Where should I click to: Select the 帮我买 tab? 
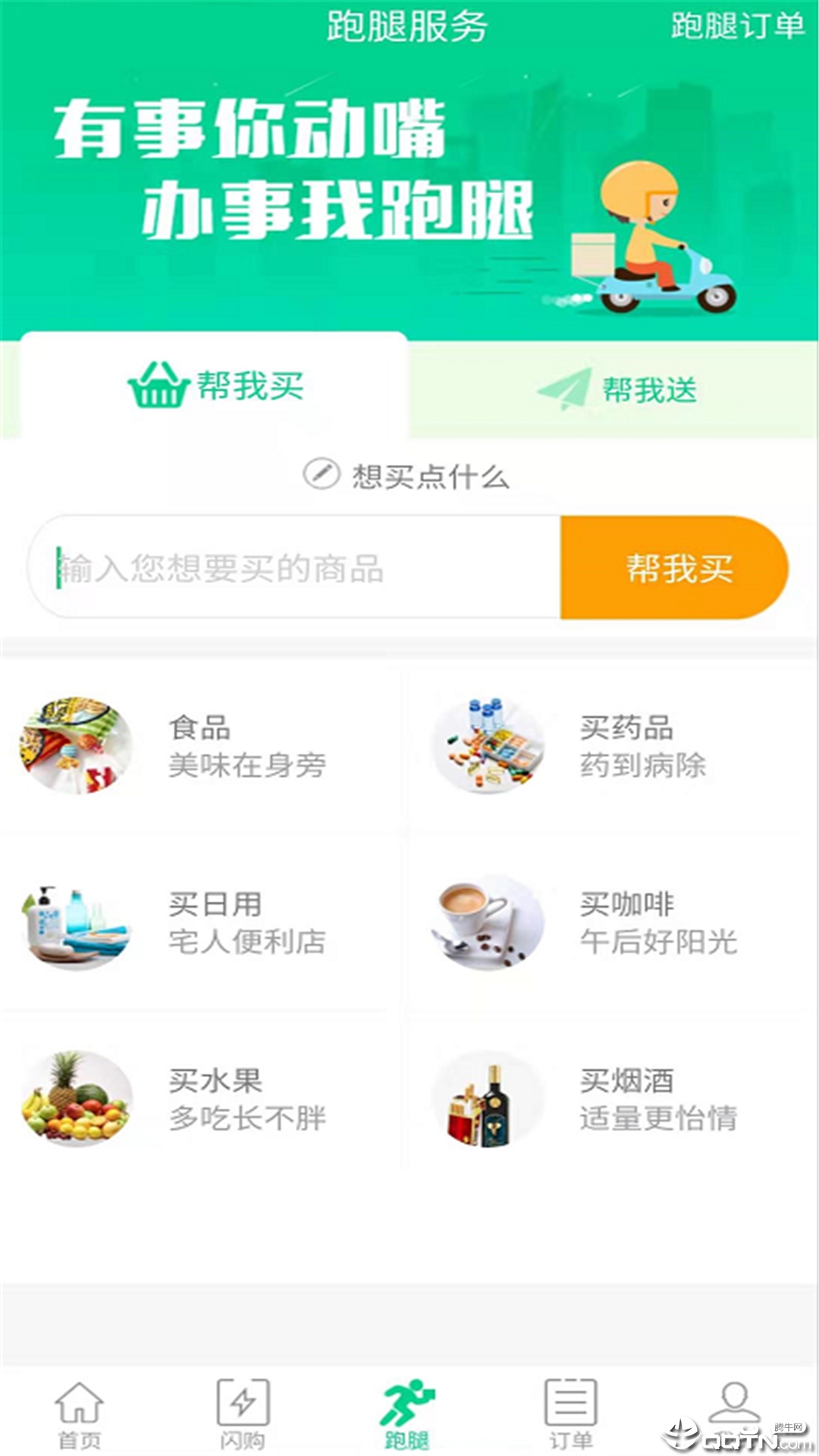(215, 386)
